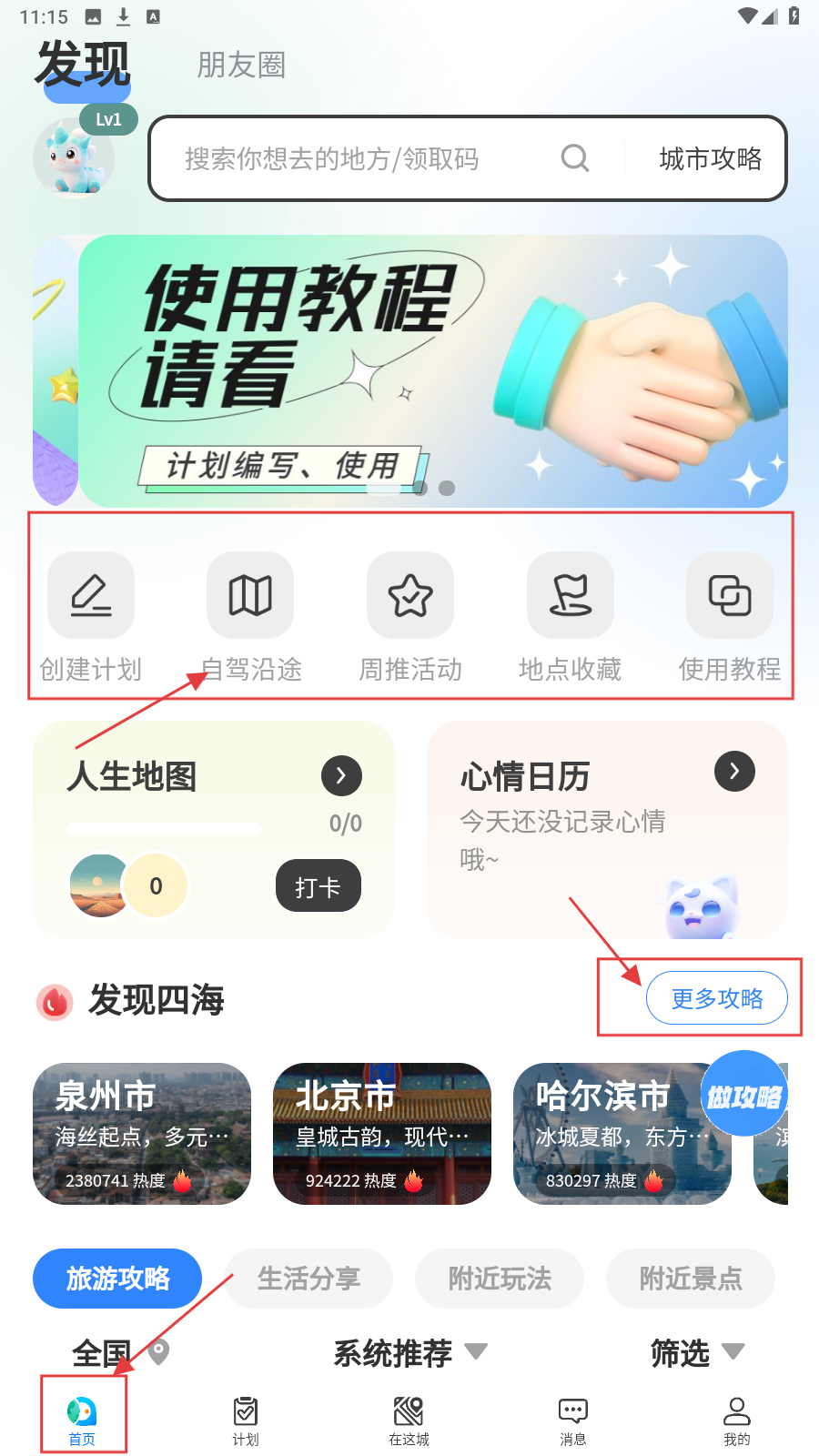Tap the 打卡 check-in button
Viewport: 819px width, 1456px height.
[318, 886]
